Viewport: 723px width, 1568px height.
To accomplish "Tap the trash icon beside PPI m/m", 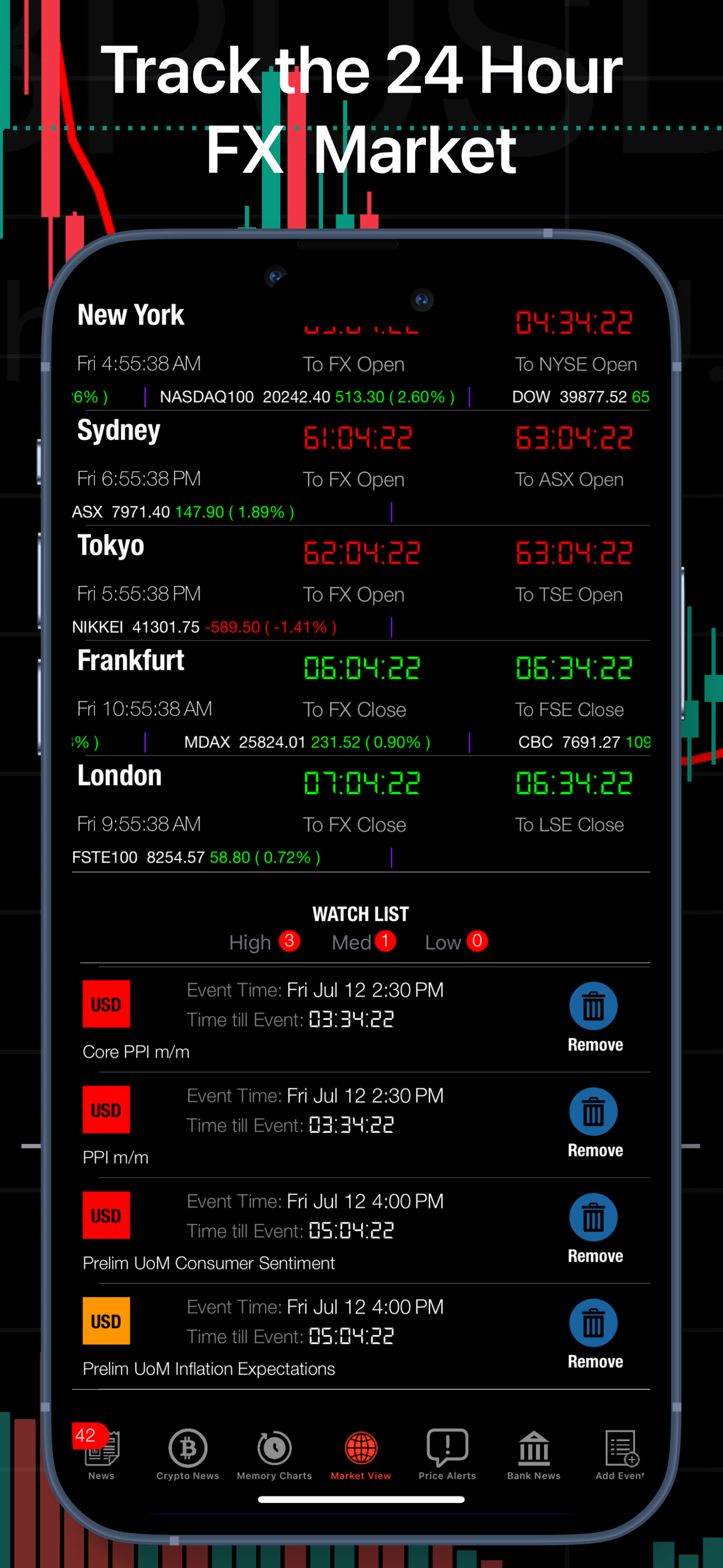I will tap(594, 1112).
